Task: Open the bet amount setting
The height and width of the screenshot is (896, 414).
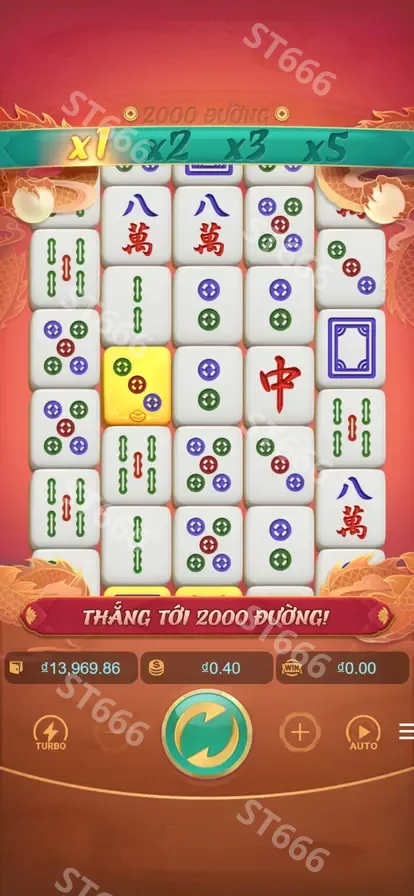Action: coord(206,668)
